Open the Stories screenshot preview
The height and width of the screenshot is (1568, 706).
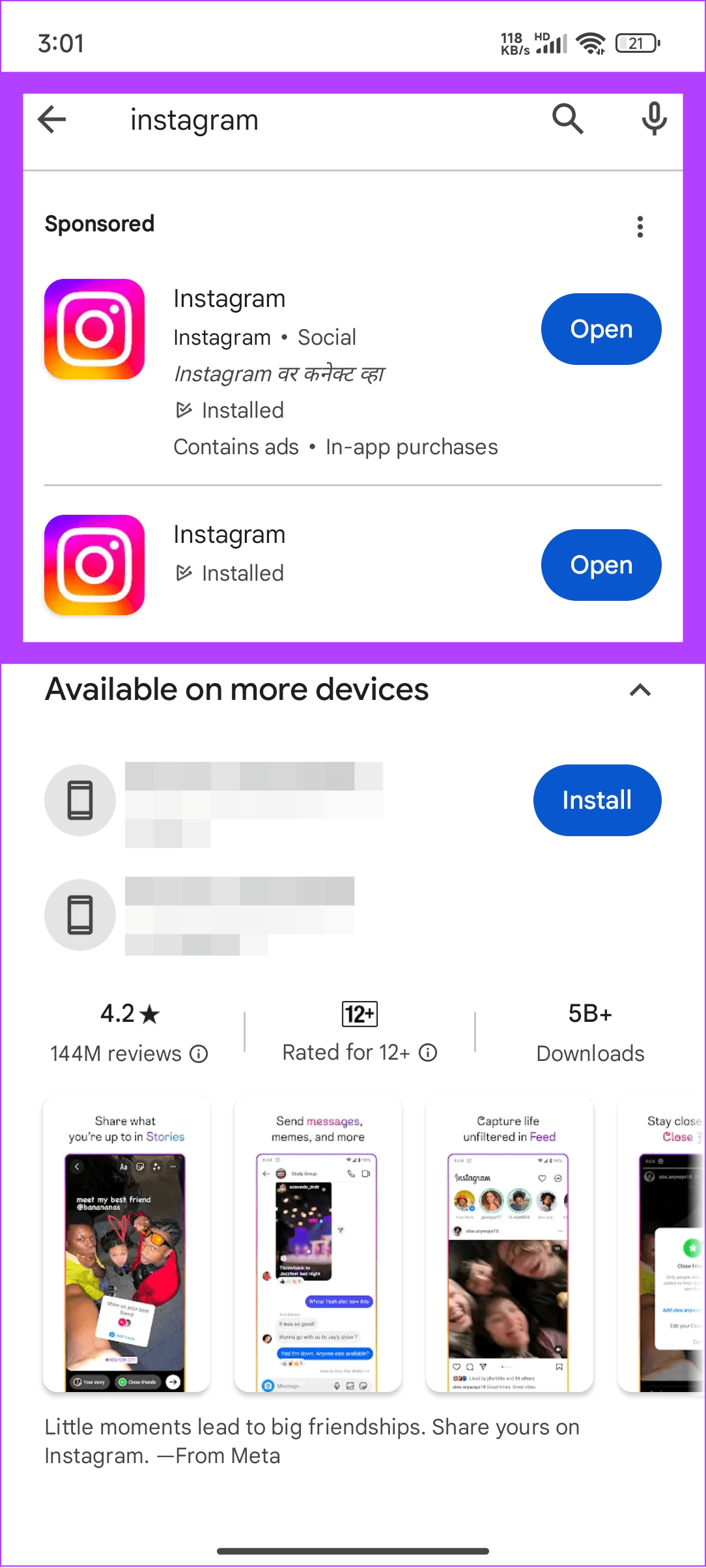(x=126, y=1243)
